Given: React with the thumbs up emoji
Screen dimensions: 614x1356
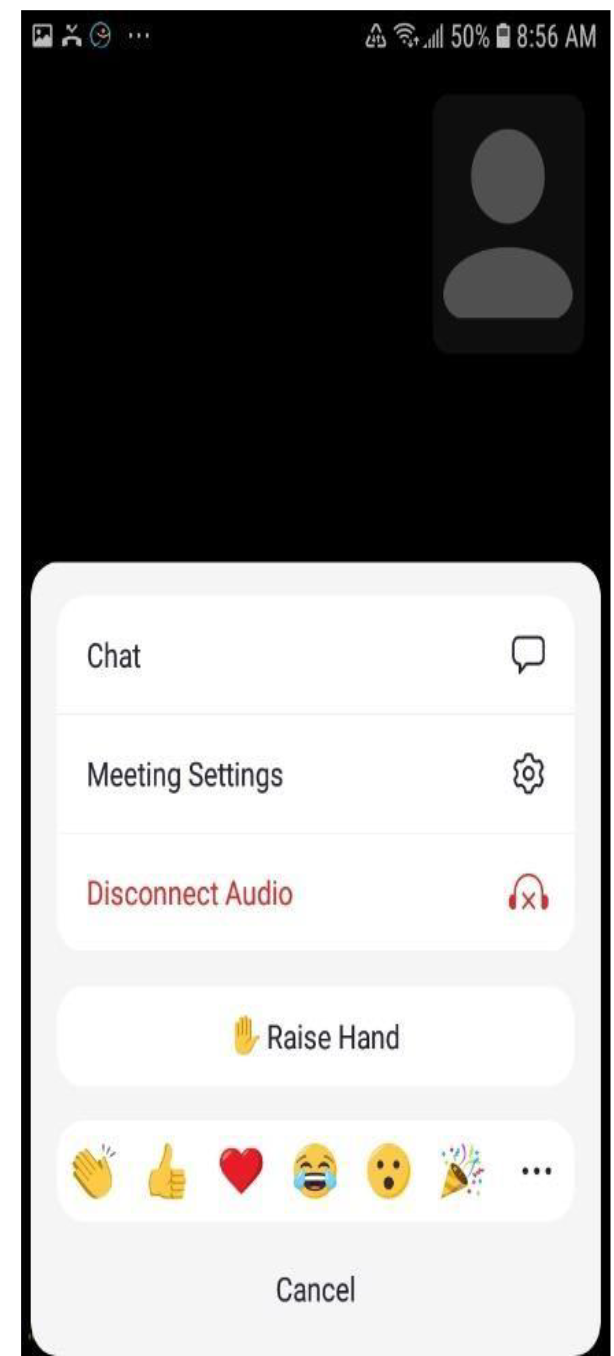Looking at the screenshot, I should point(168,1171).
